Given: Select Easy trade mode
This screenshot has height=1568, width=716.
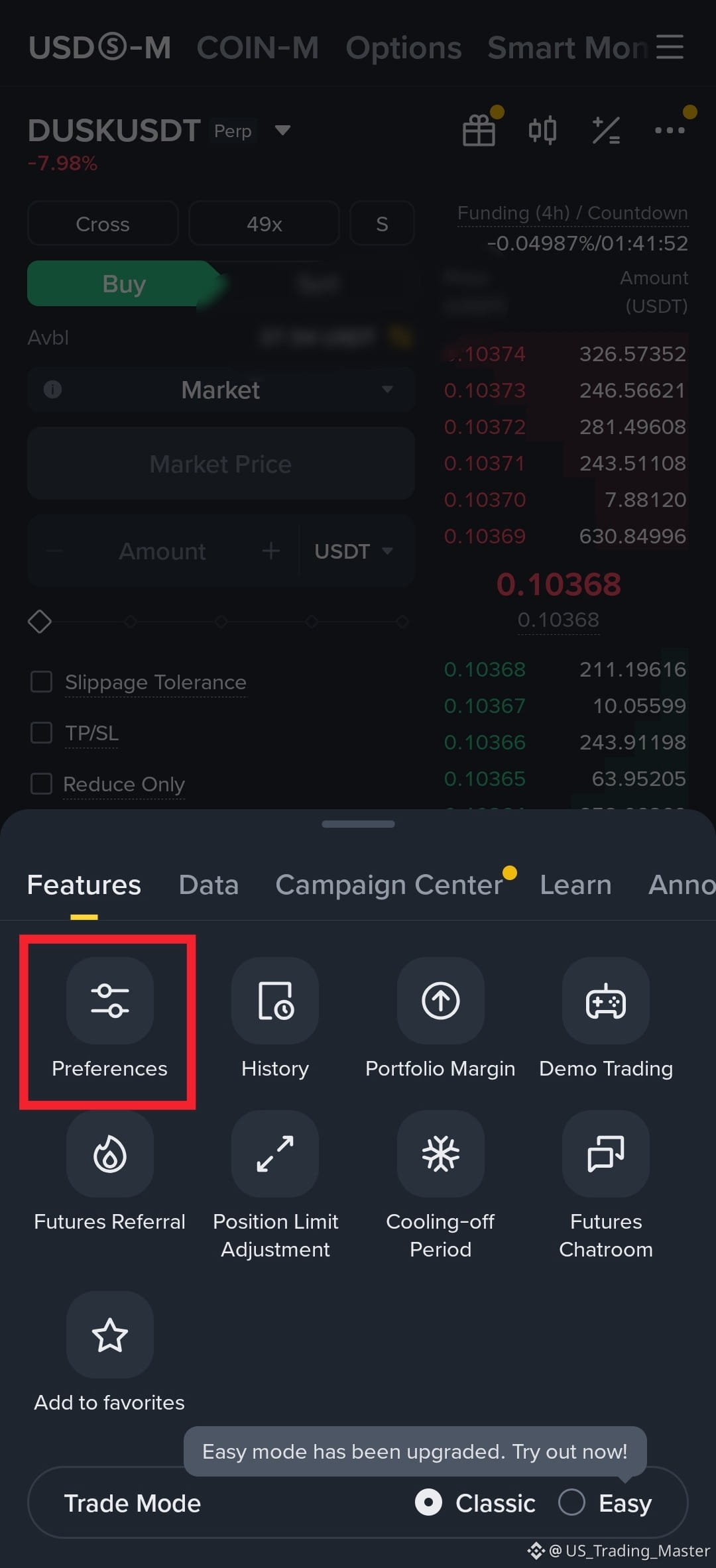Looking at the screenshot, I should 572,1502.
